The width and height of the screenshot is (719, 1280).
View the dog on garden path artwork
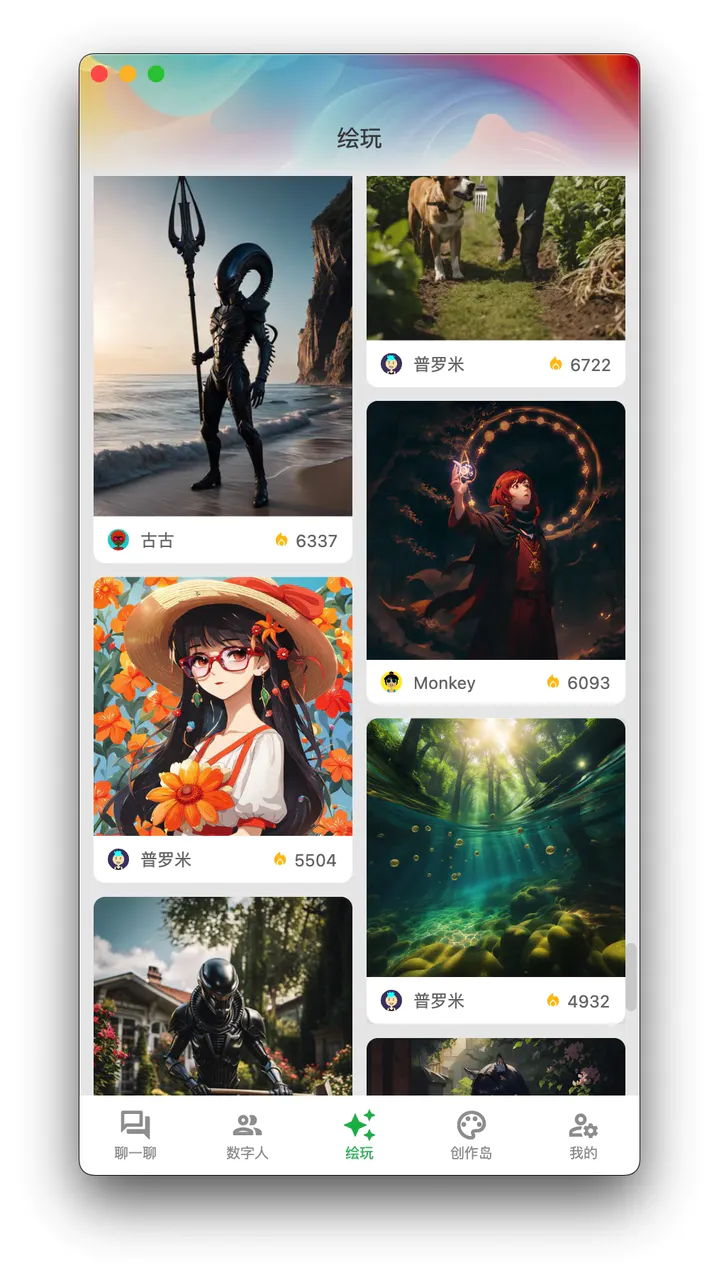point(495,258)
